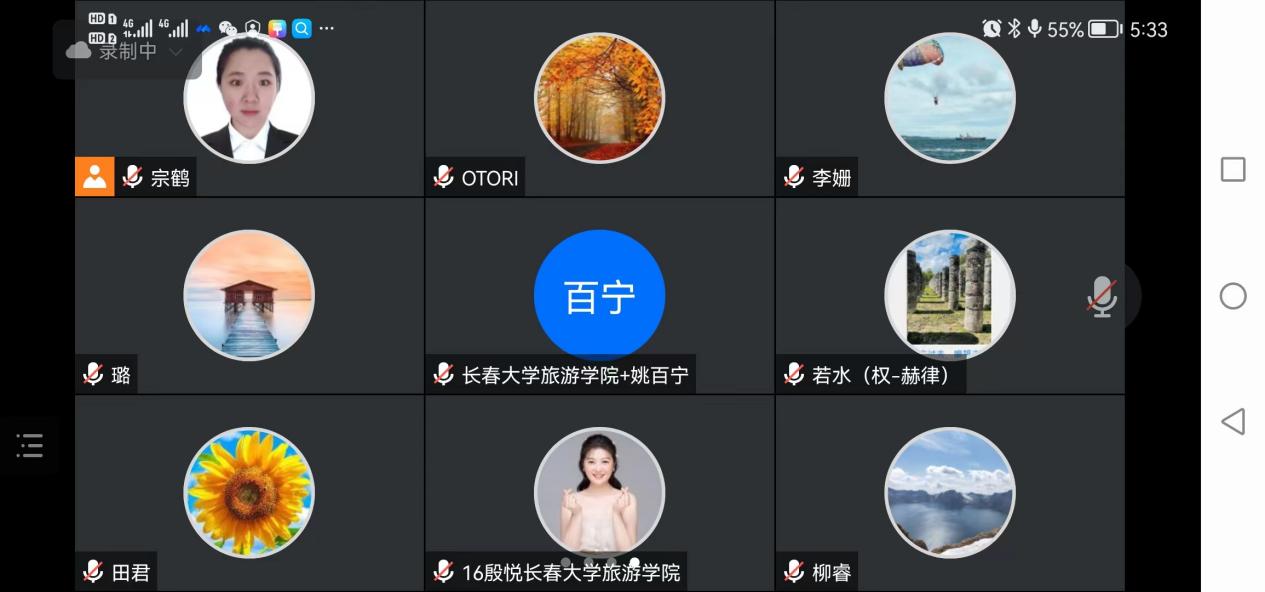Screen dimensions: 1265x592
Task: Open 李姗's video tile
Action: 949,98
